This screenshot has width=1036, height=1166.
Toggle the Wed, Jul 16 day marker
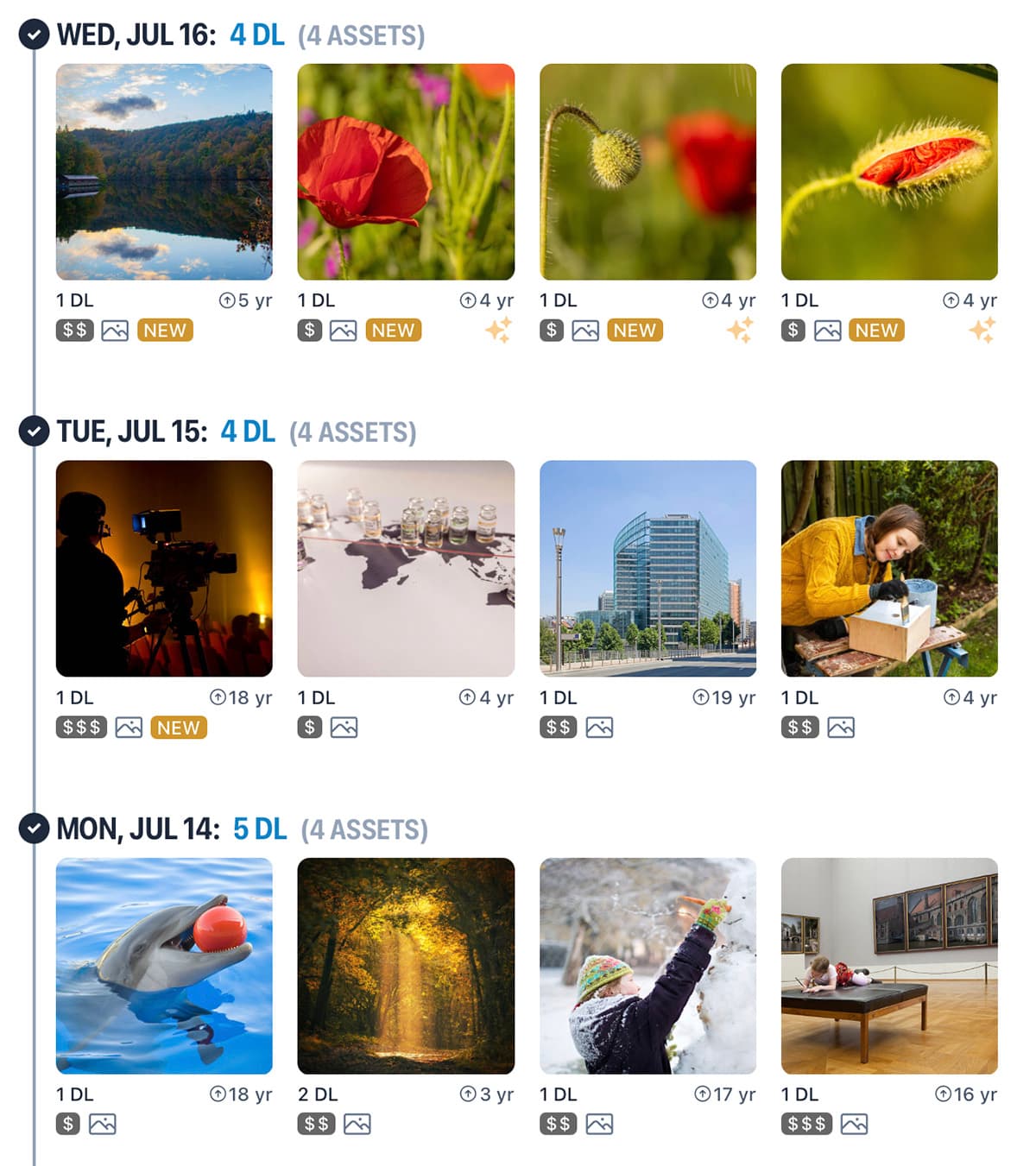click(34, 35)
